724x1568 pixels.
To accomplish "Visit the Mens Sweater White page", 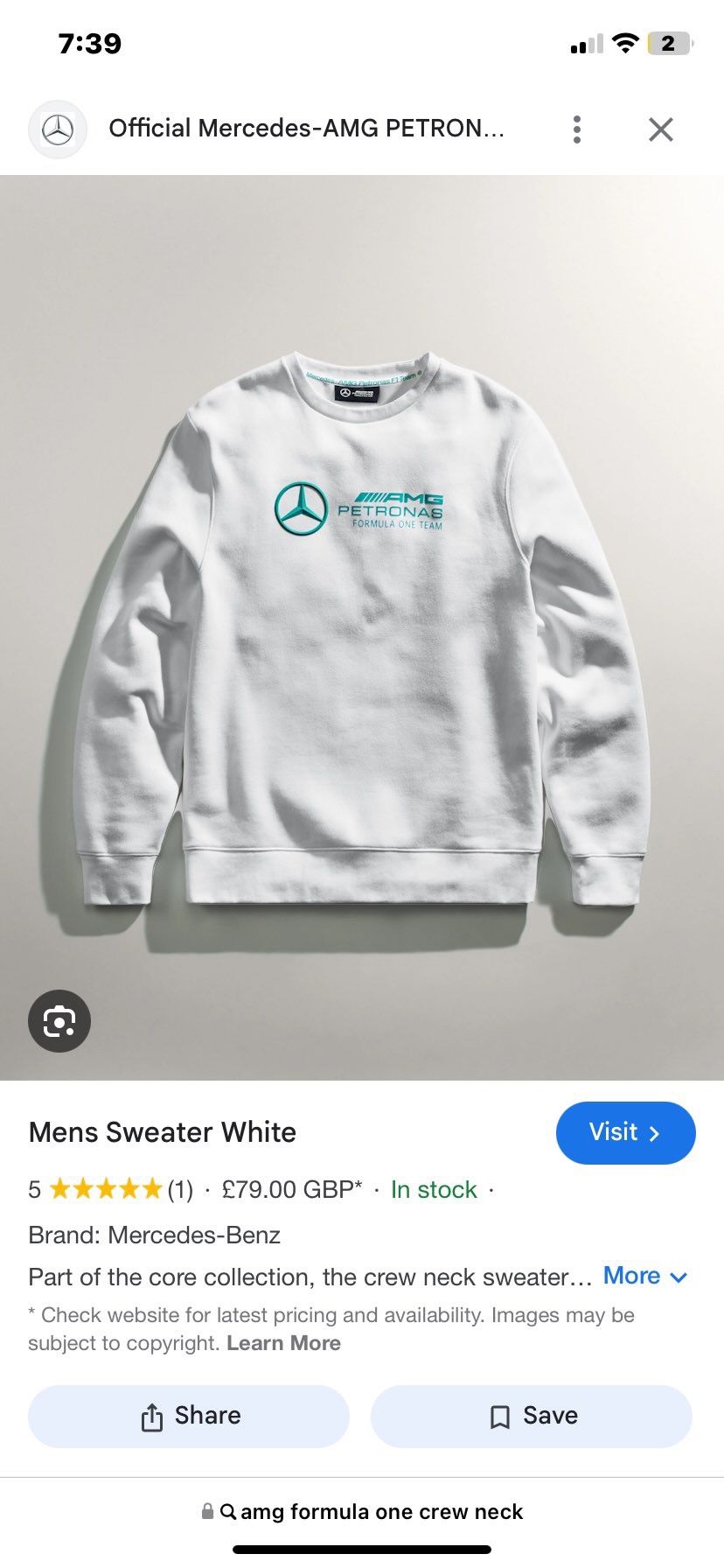I will tap(625, 1132).
